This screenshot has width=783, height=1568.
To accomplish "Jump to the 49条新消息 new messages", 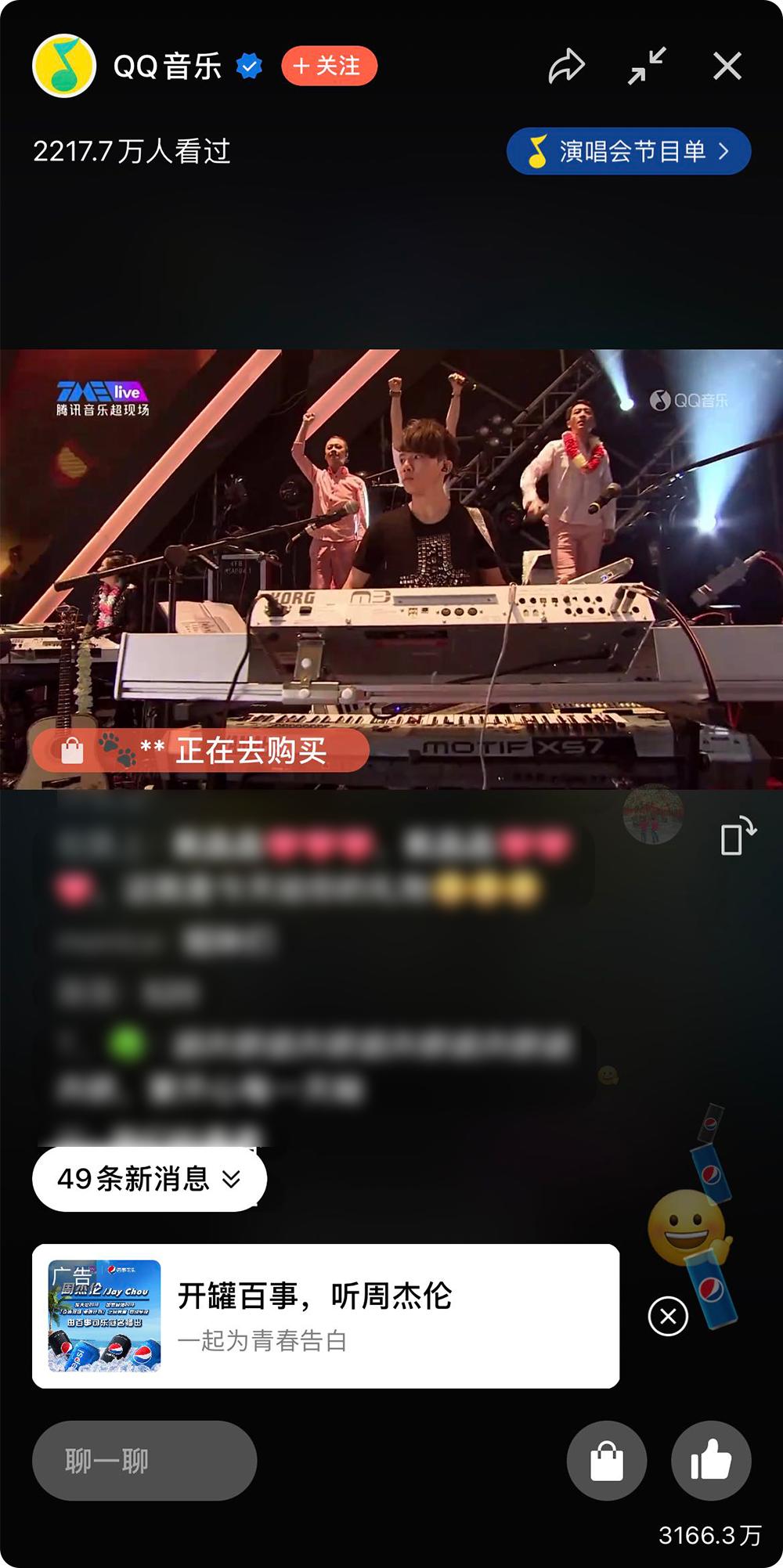I will pyautogui.click(x=150, y=1179).
